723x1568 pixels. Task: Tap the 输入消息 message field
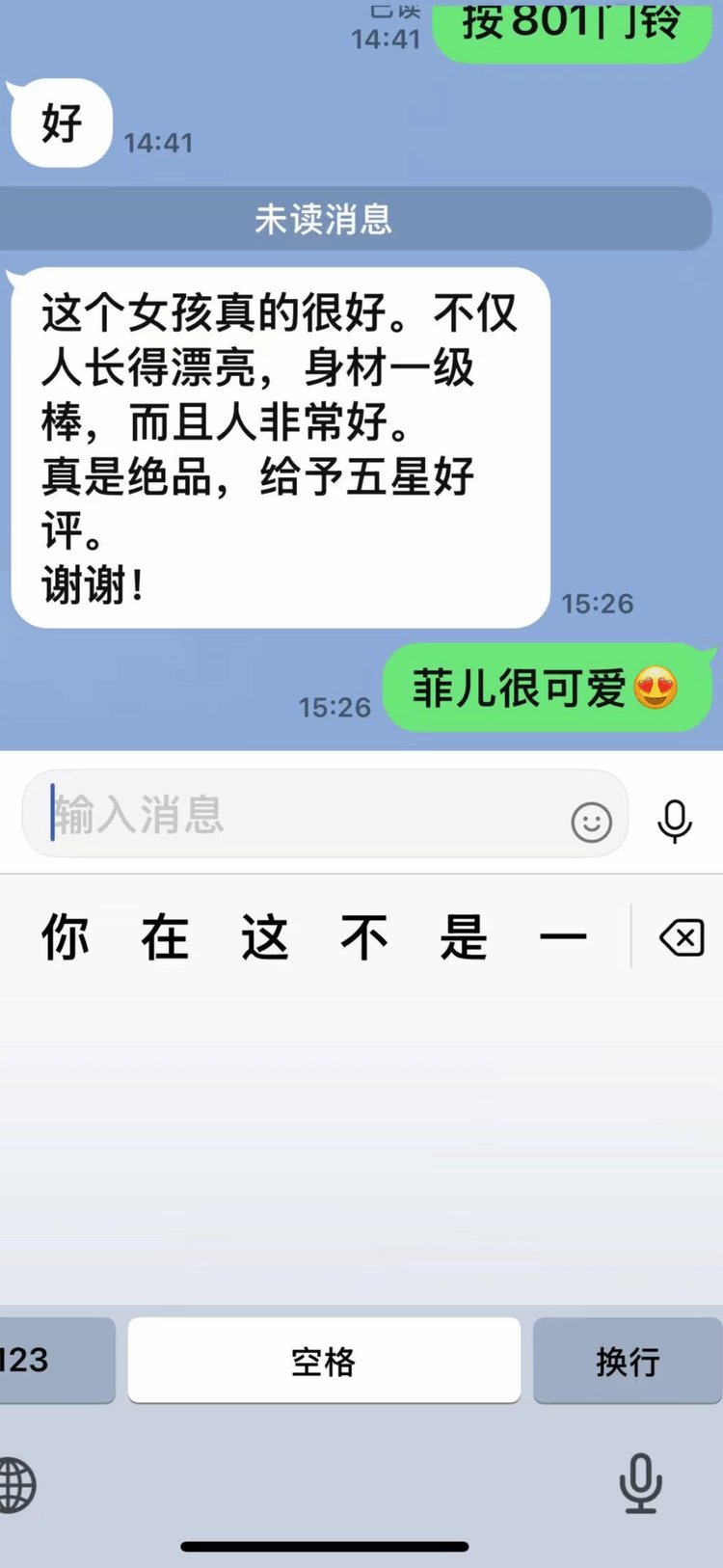click(x=299, y=815)
